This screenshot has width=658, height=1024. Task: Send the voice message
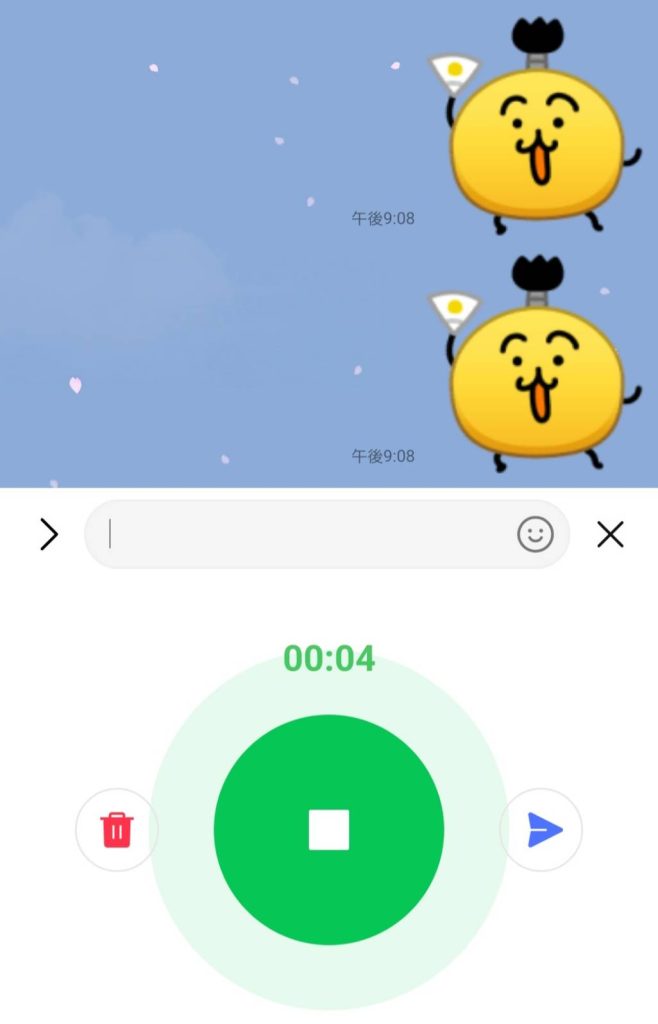click(x=541, y=830)
